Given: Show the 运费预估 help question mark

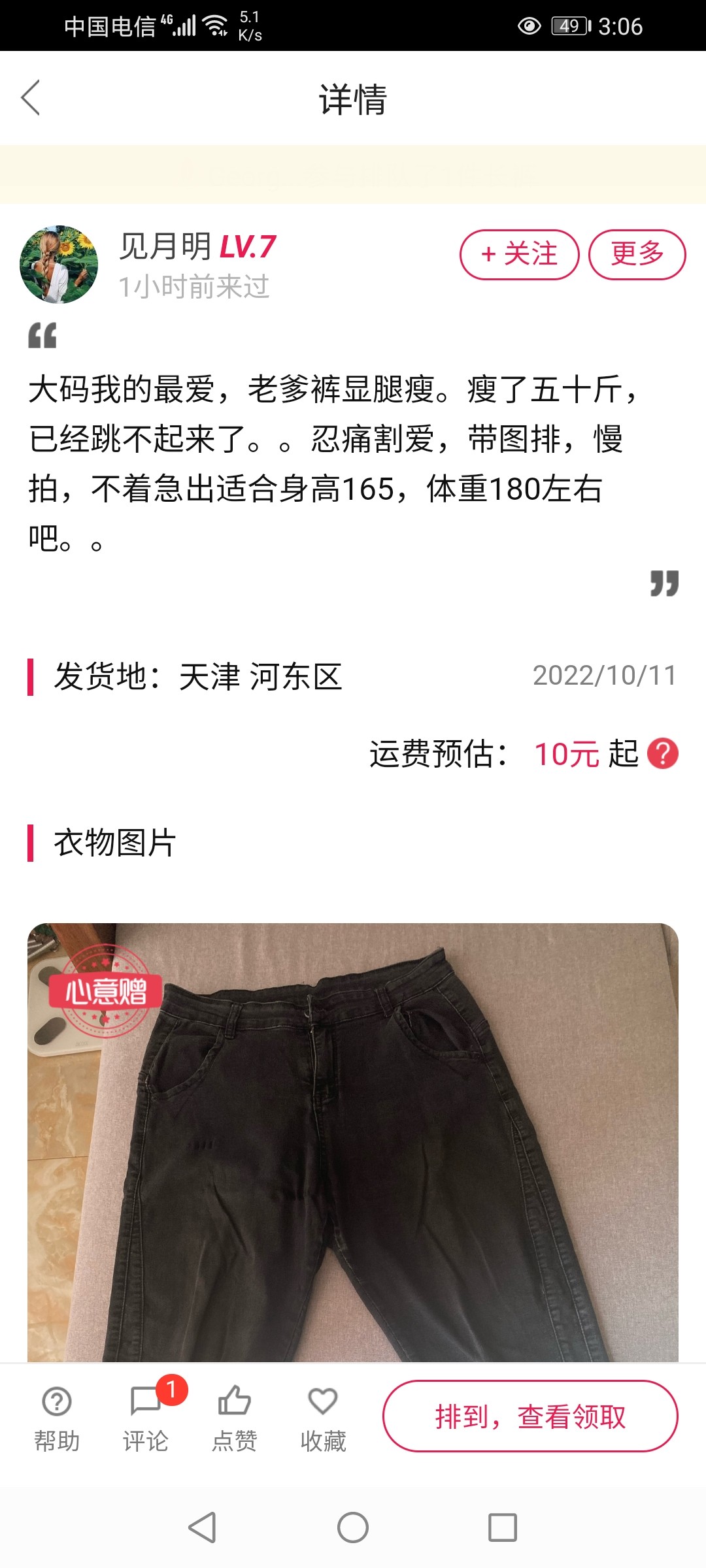Looking at the screenshot, I should [662, 753].
